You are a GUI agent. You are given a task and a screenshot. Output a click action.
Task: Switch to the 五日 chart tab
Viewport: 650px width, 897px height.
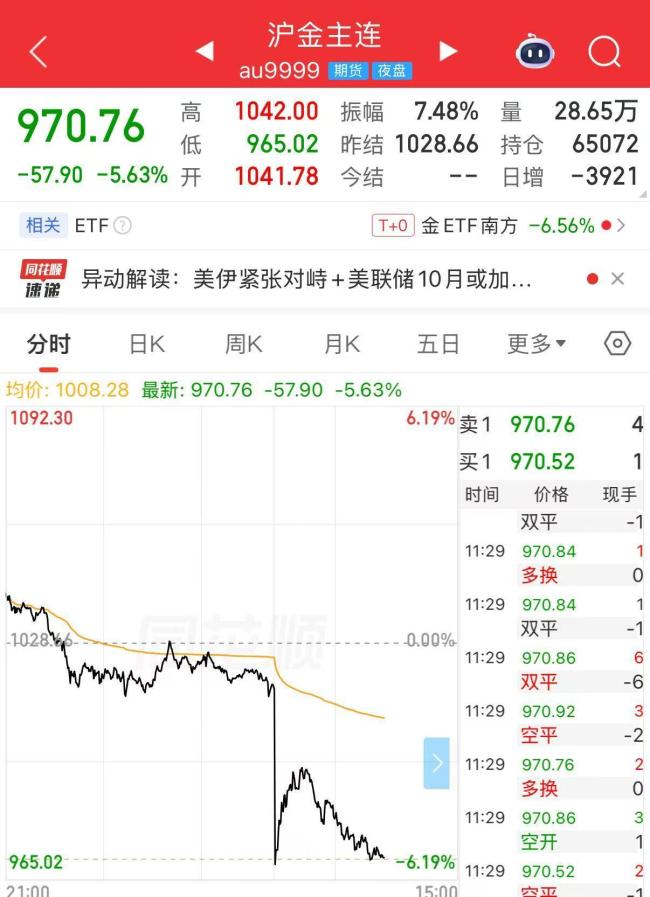[x=438, y=344]
